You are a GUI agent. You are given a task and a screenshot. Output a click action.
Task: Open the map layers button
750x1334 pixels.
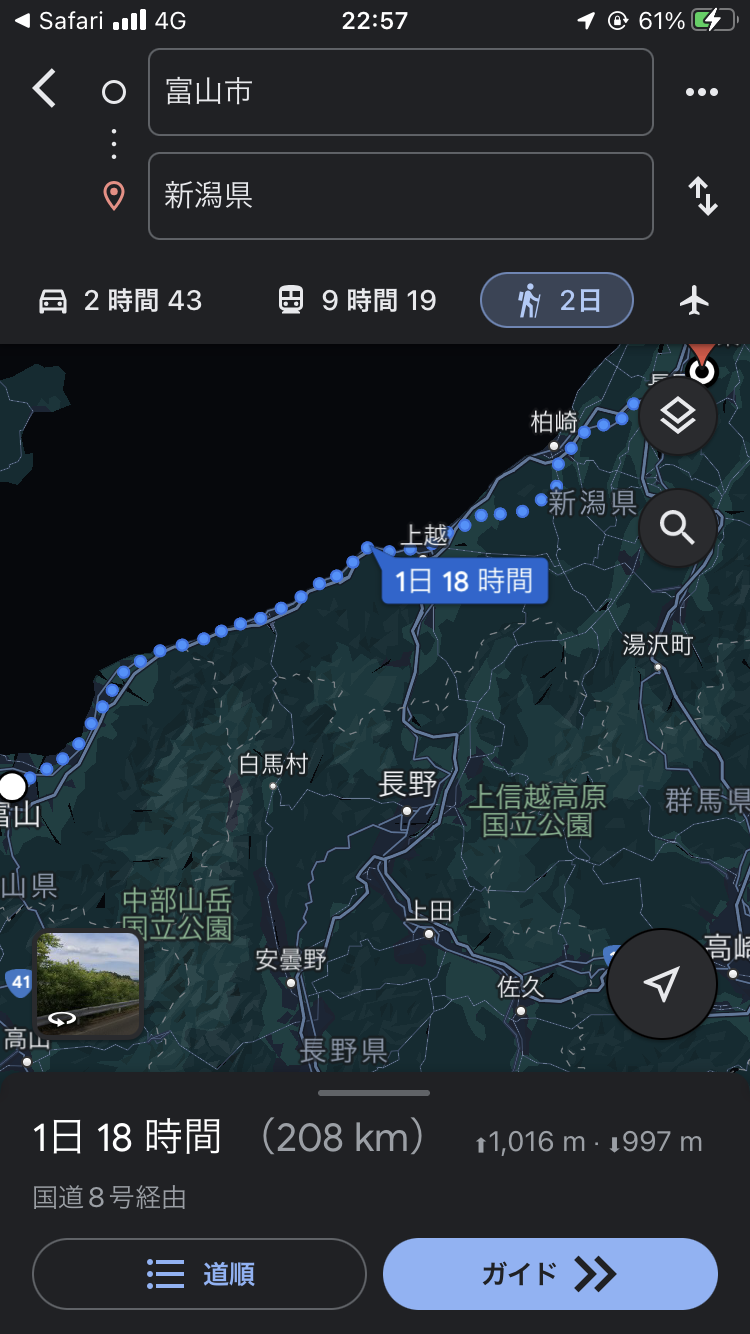pyautogui.click(x=678, y=417)
